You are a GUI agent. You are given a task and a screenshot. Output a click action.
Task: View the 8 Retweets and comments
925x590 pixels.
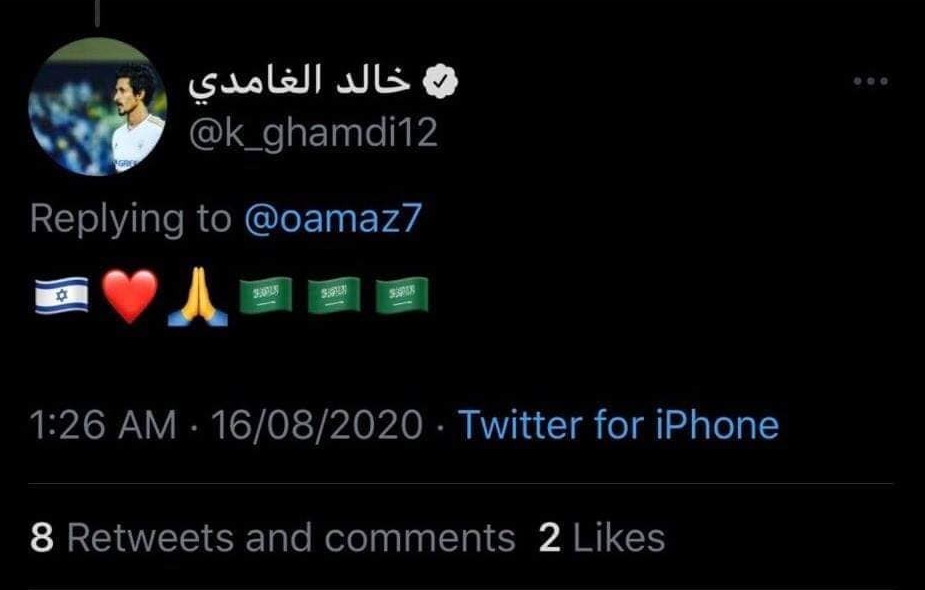tap(272, 538)
